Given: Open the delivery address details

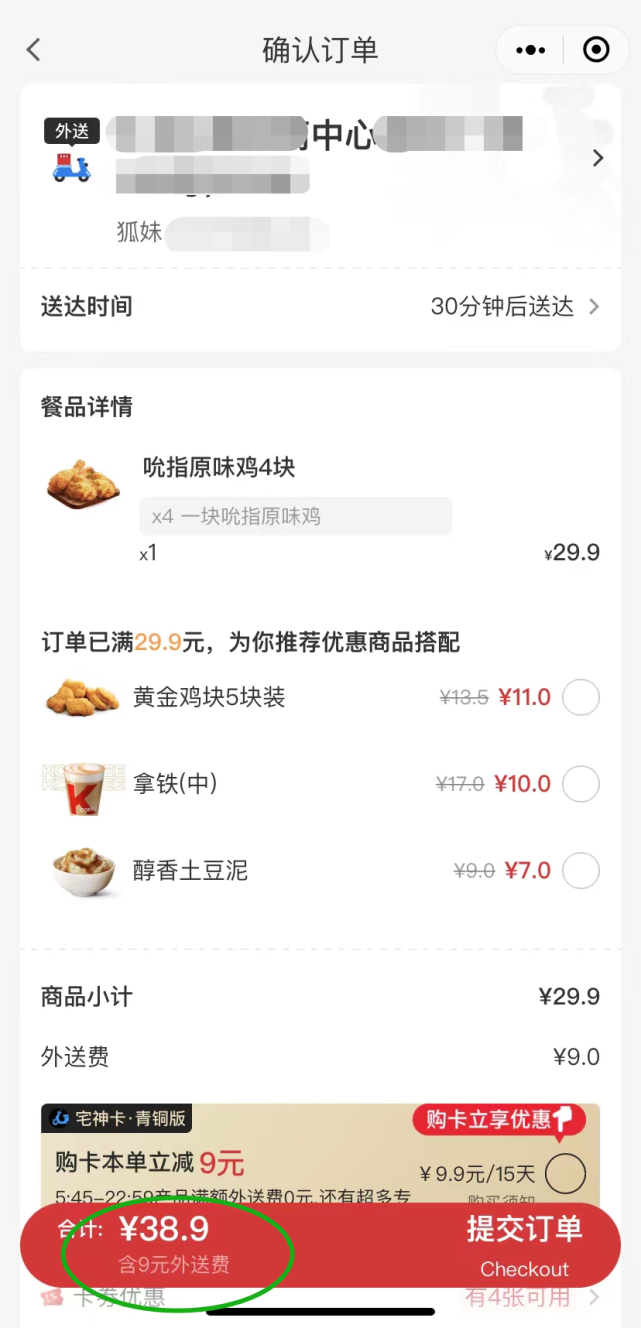Looking at the screenshot, I should tap(597, 158).
